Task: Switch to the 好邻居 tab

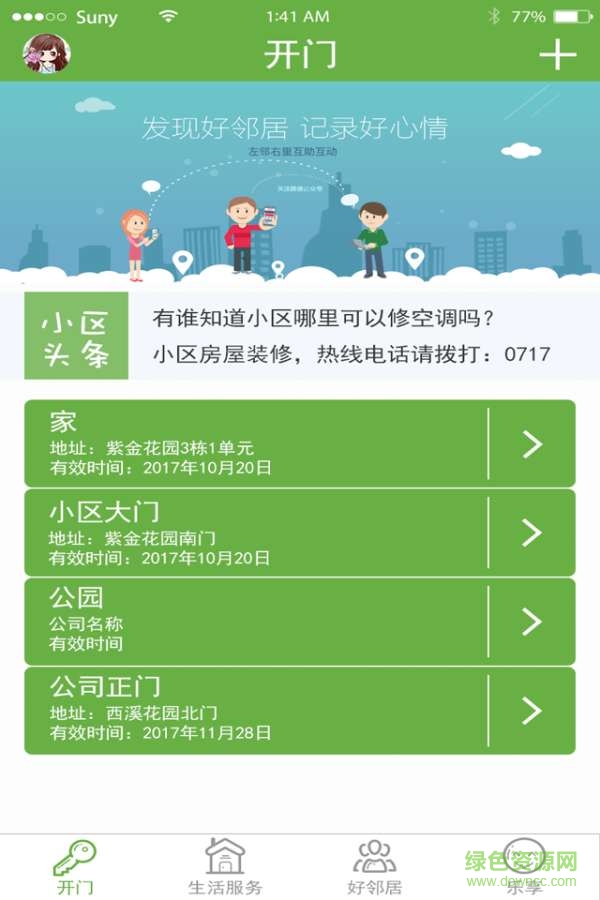Action: (x=374, y=866)
